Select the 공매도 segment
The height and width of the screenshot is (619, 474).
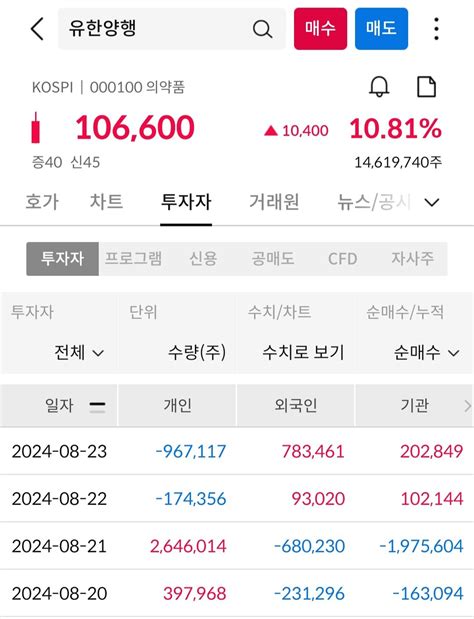273,259
